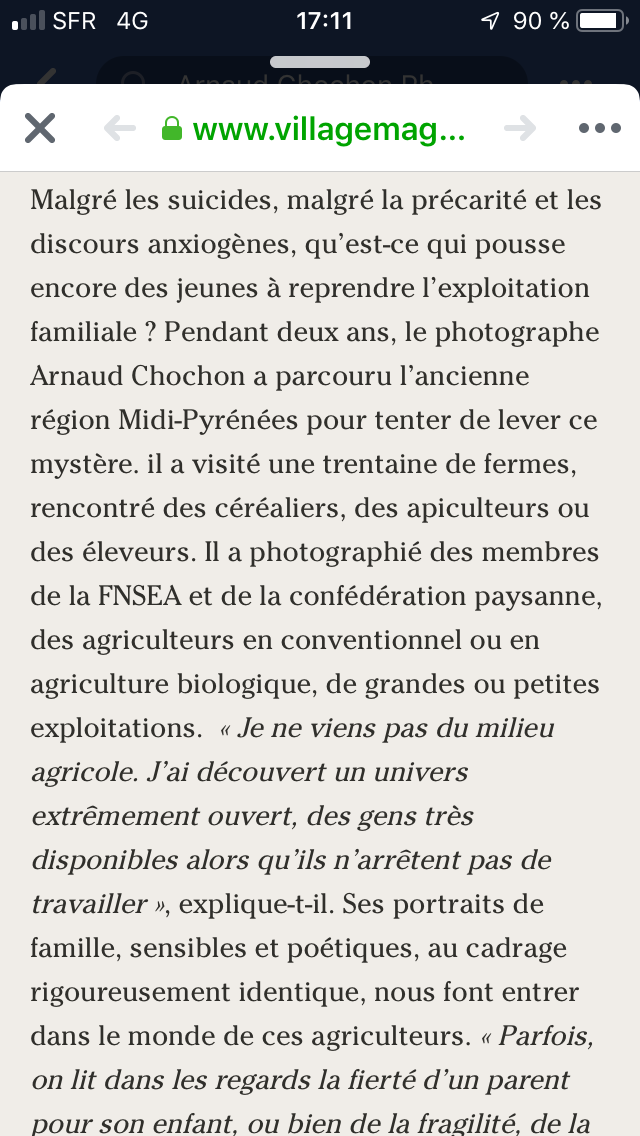The image size is (640, 1136).
Task: Close the in-app browser
Action: pyautogui.click(x=40, y=128)
